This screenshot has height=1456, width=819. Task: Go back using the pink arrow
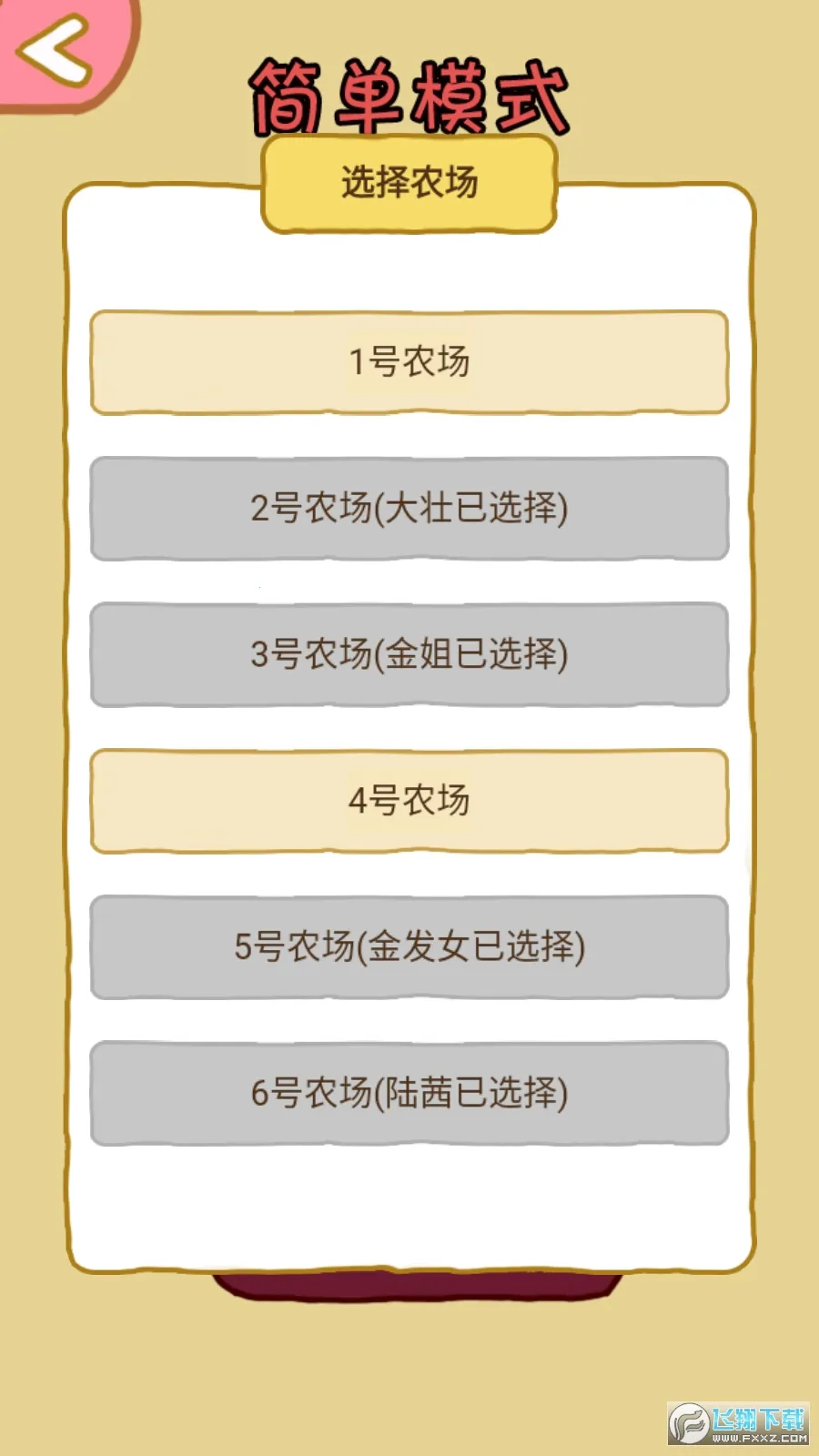click(x=56, y=50)
